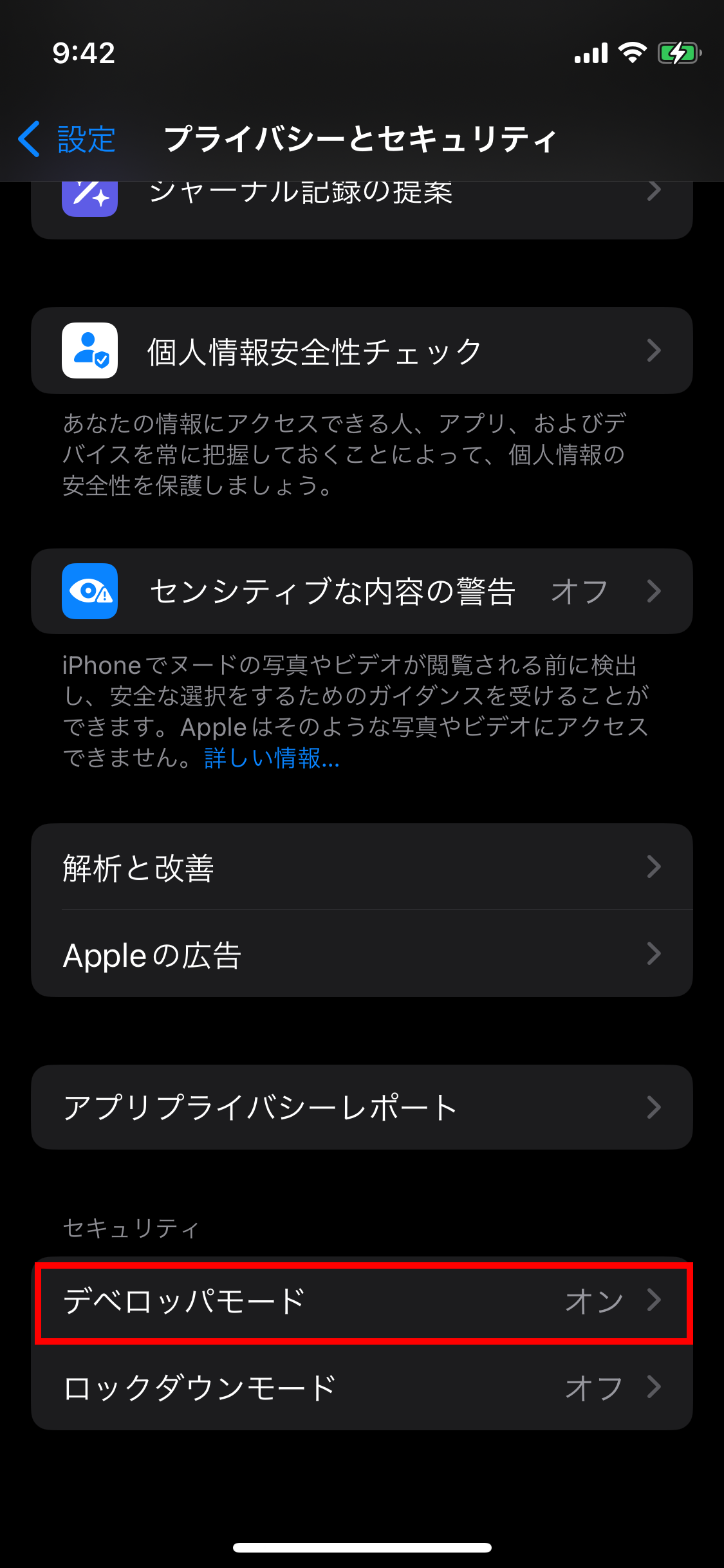
Task: Open the アプリプライバシーレポート entry
Action: (x=362, y=1107)
